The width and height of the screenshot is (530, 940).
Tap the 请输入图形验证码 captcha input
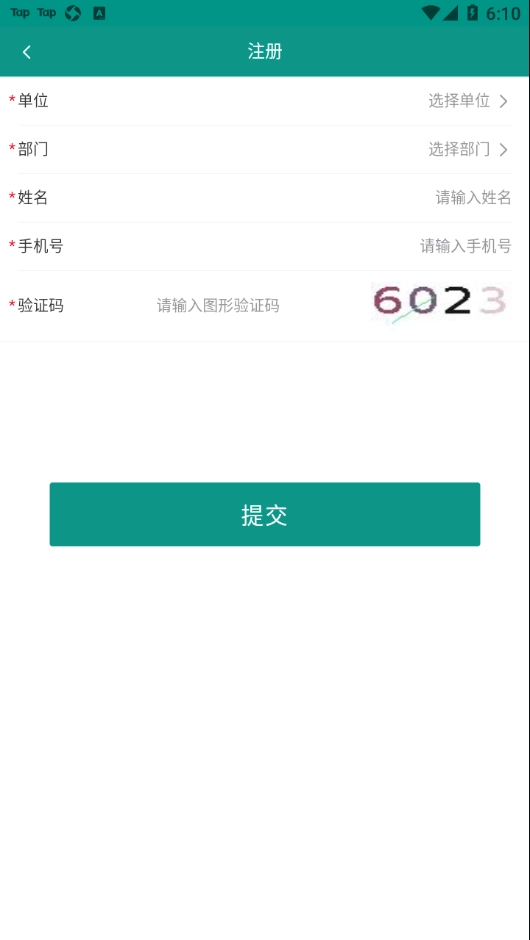tap(218, 306)
